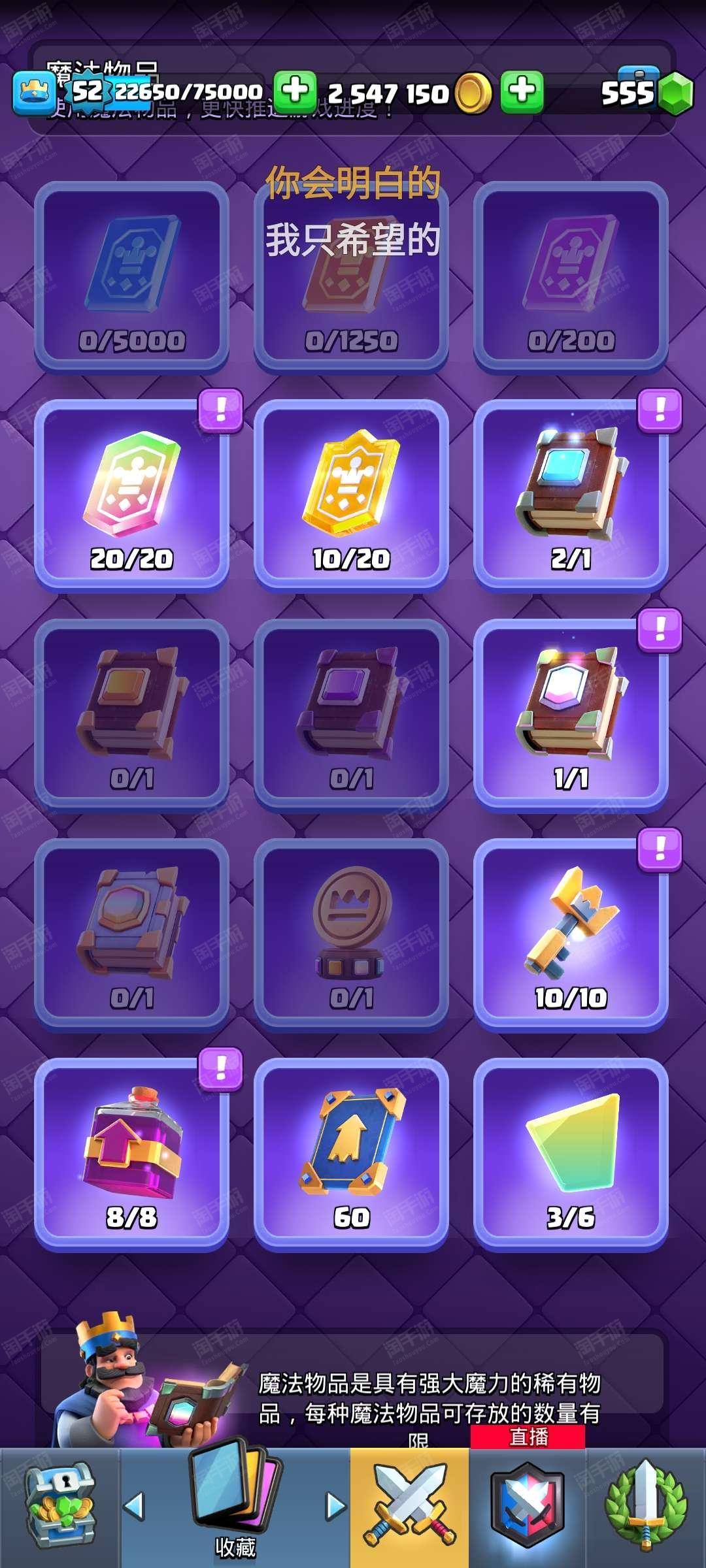The height and width of the screenshot is (1568, 706).
Task: Select the chest key tile 10/10
Action: point(571,934)
